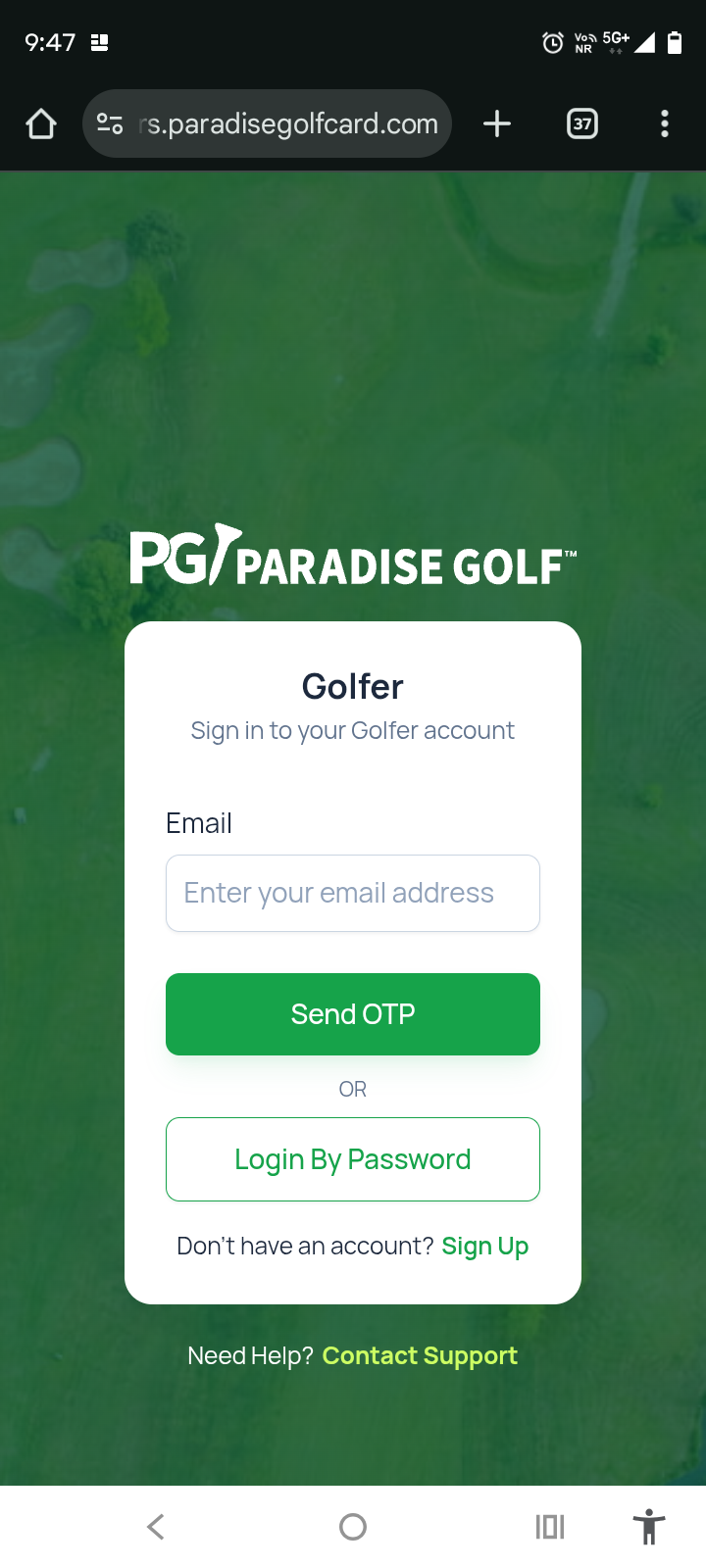This screenshot has height=1568, width=706.
Task: Go to browser home page
Action: point(41,123)
